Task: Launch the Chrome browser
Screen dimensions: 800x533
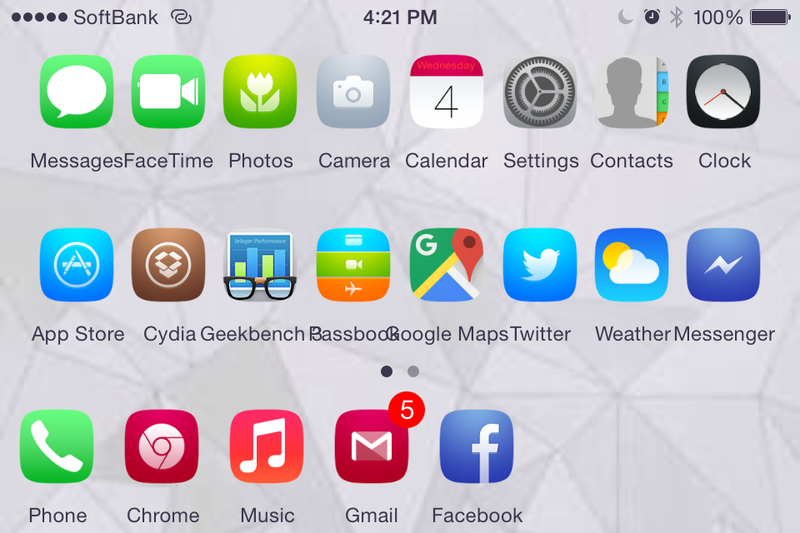Action: 162,447
